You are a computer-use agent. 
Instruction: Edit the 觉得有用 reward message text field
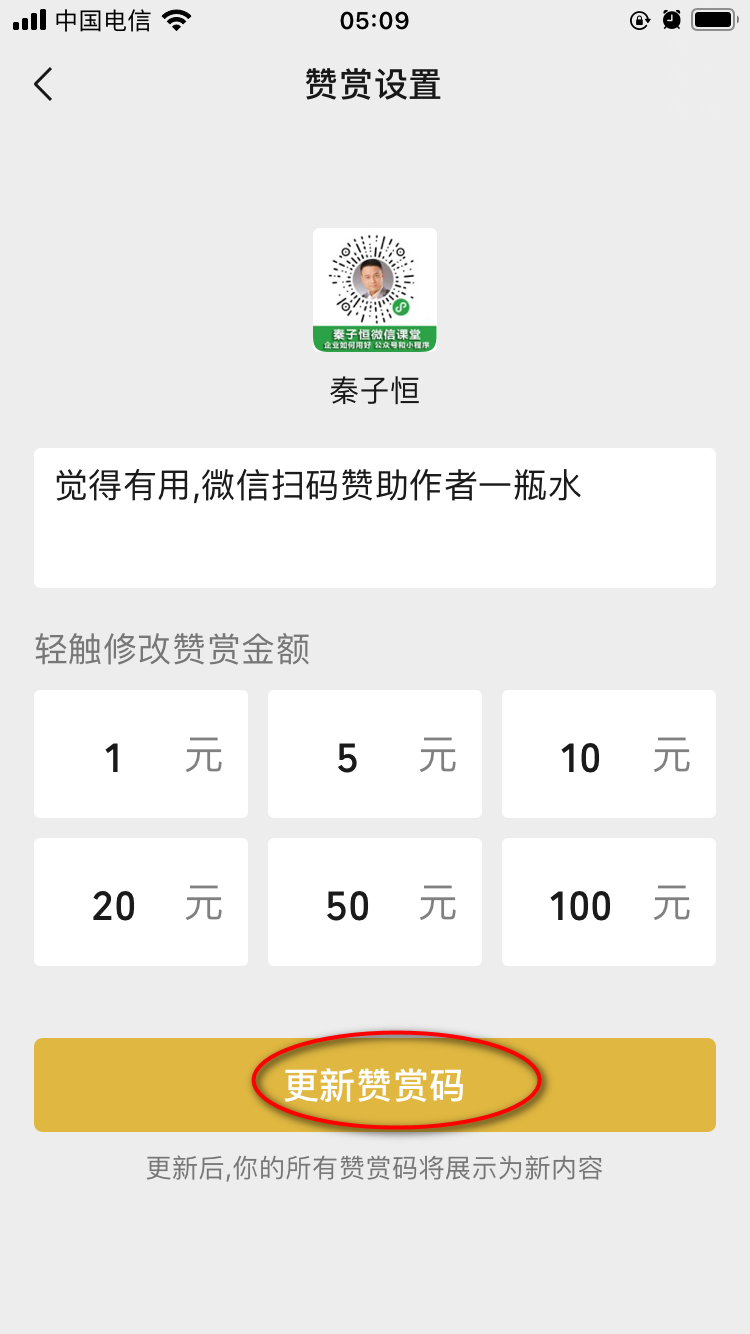pyautogui.click(x=375, y=518)
